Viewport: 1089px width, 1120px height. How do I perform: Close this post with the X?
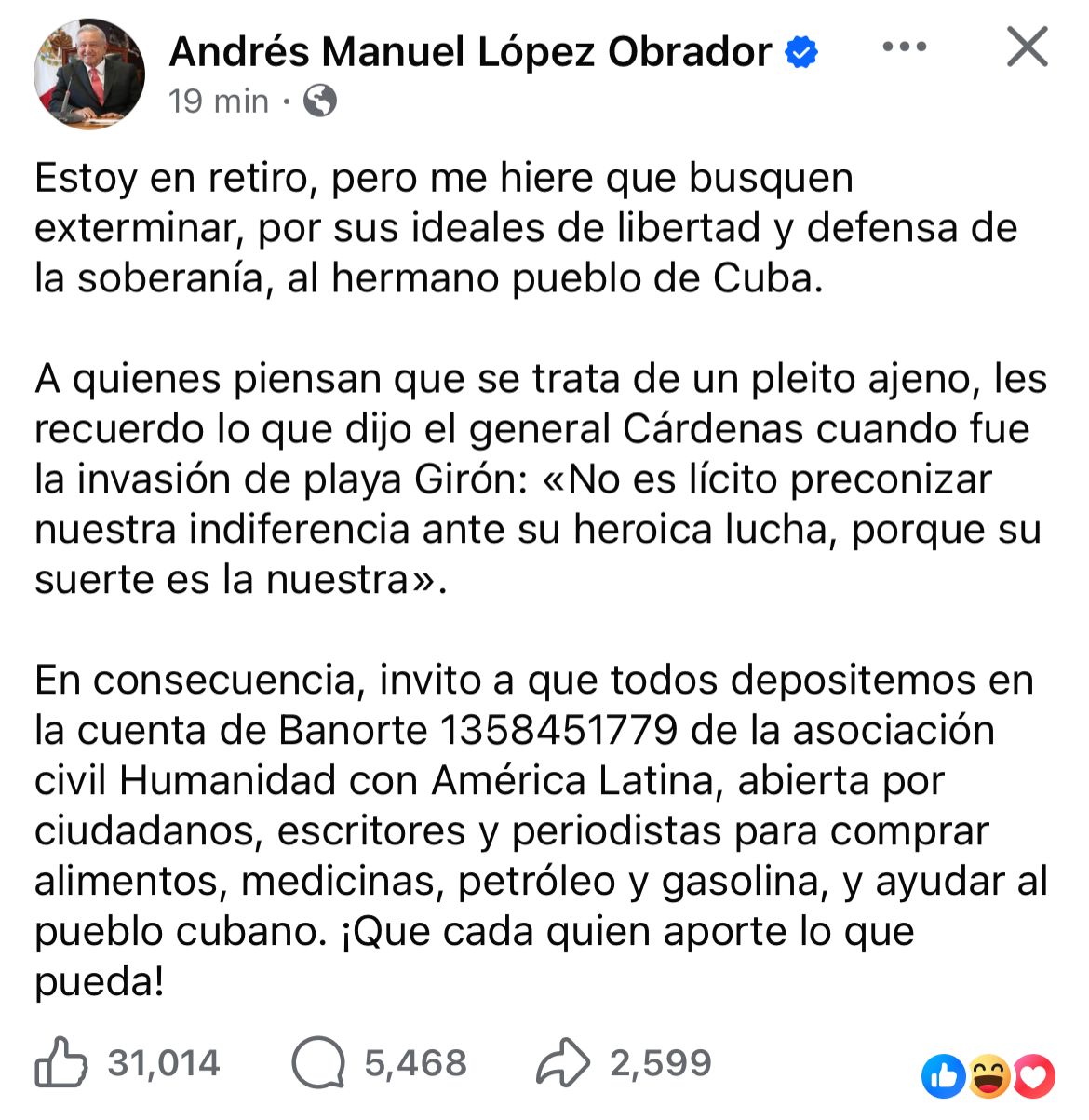1028,47
